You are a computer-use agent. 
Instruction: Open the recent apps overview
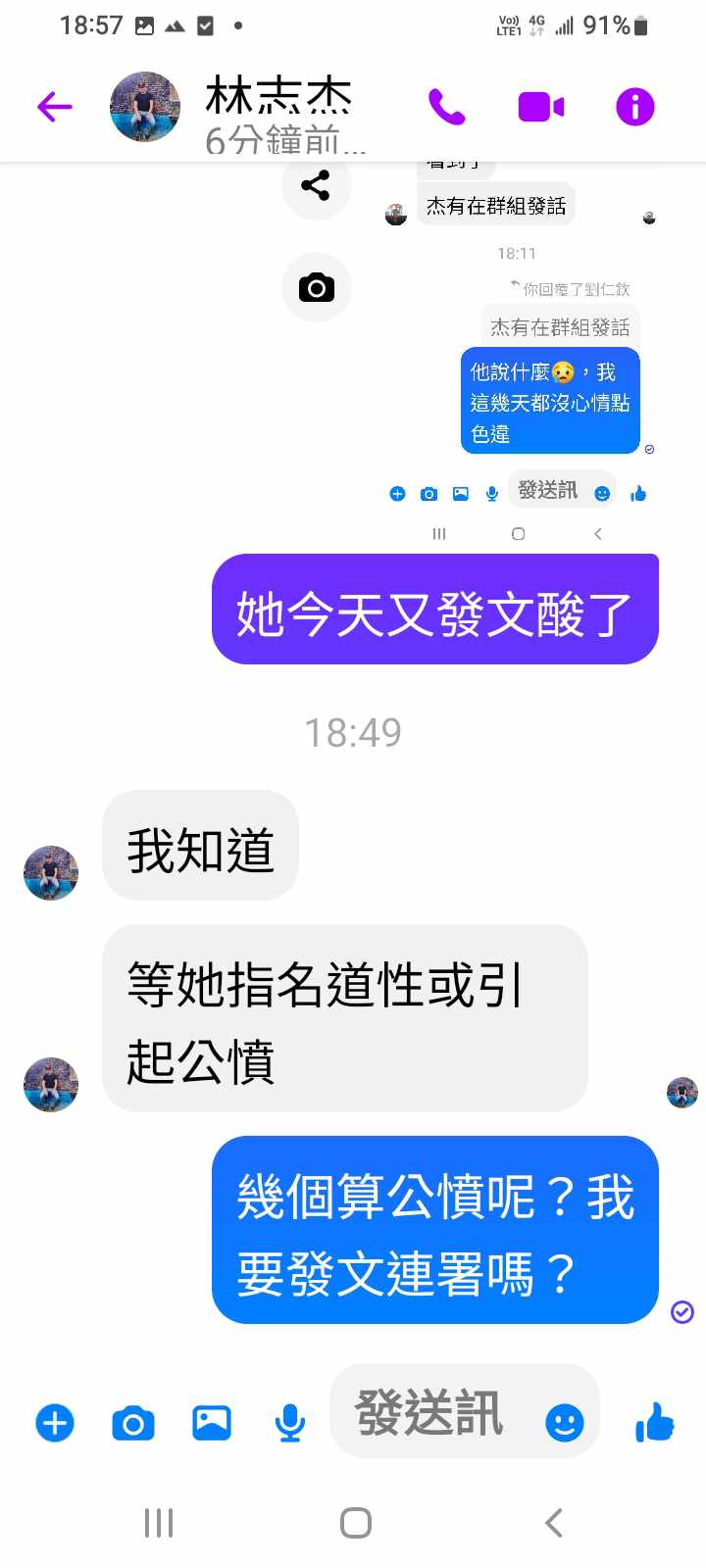coord(159,1523)
